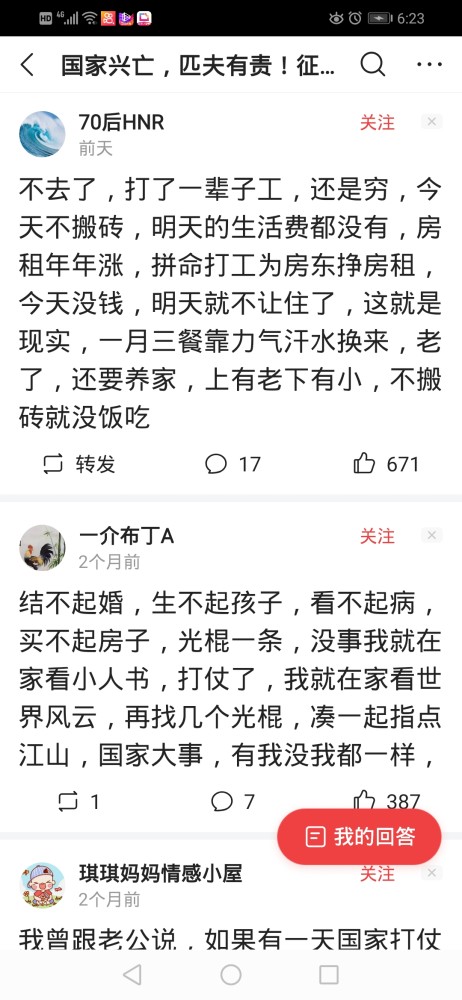View the 17 comments on 70后HNR's answer

233,464
